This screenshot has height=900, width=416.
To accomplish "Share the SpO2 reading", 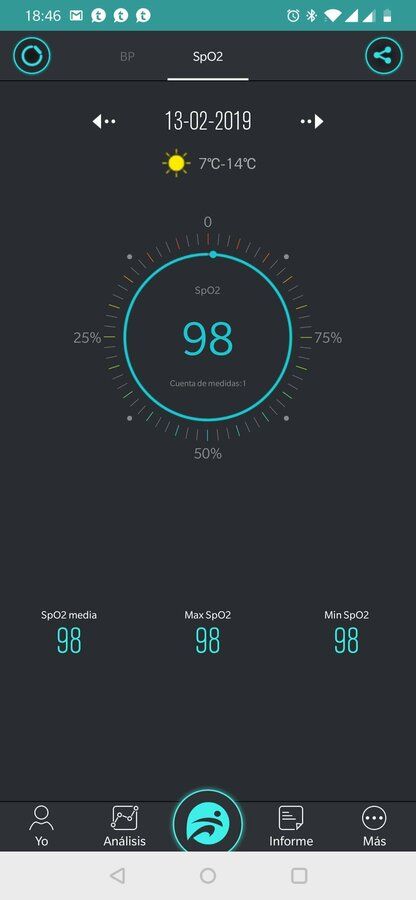I will click(x=383, y=56).
